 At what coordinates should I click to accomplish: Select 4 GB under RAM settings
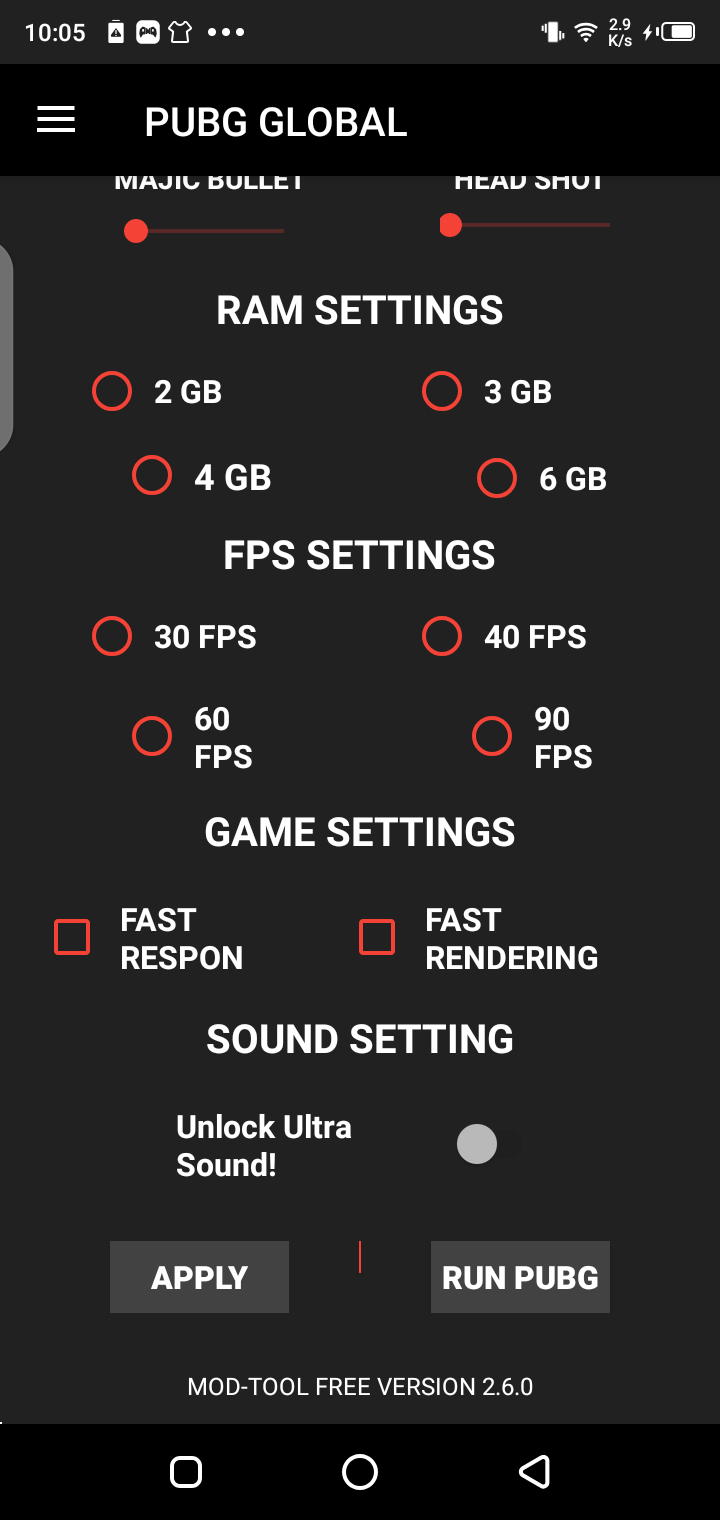152,476
